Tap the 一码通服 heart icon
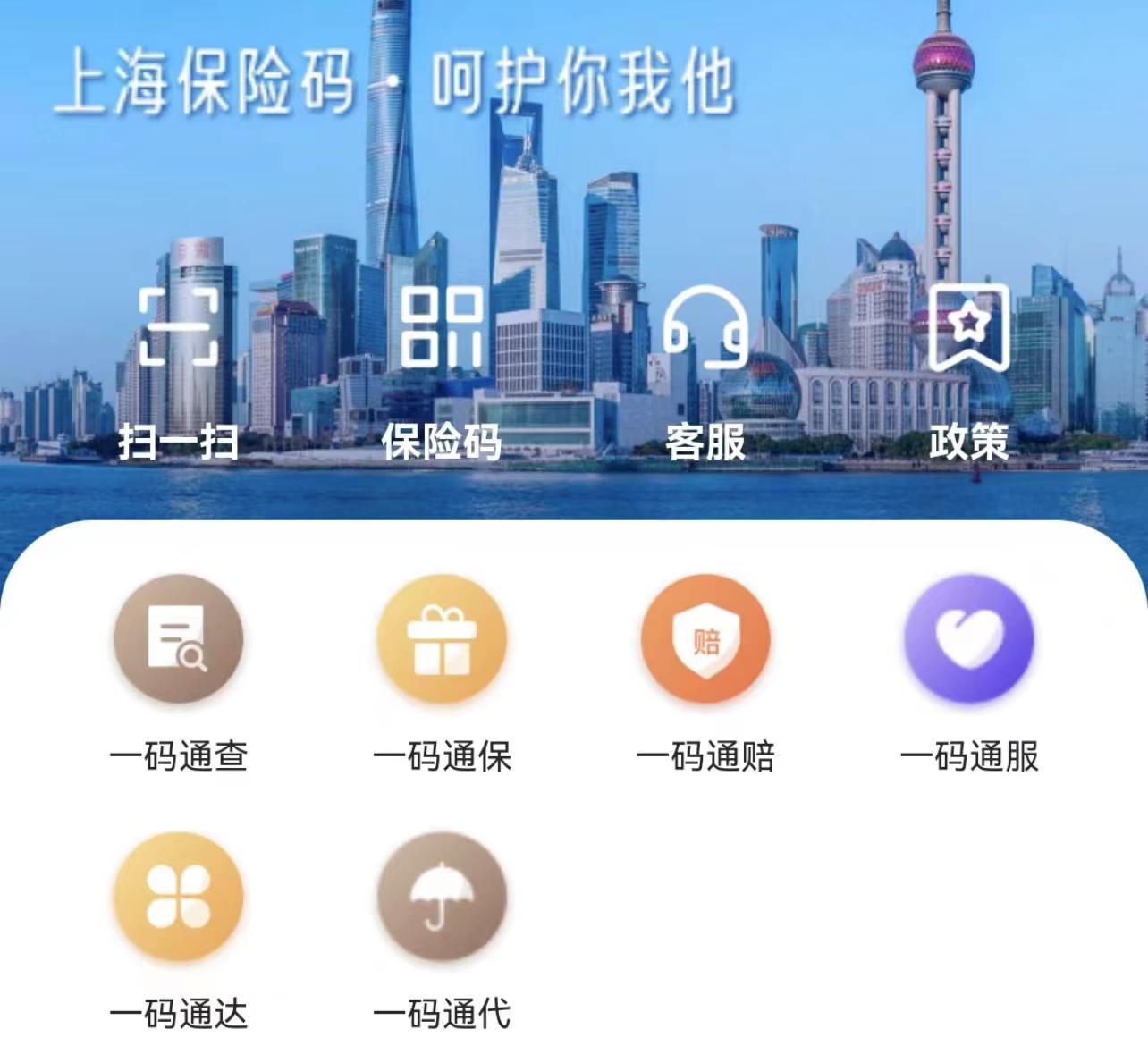Screen dimensions: 1148x1046 [x=969, y=639]
